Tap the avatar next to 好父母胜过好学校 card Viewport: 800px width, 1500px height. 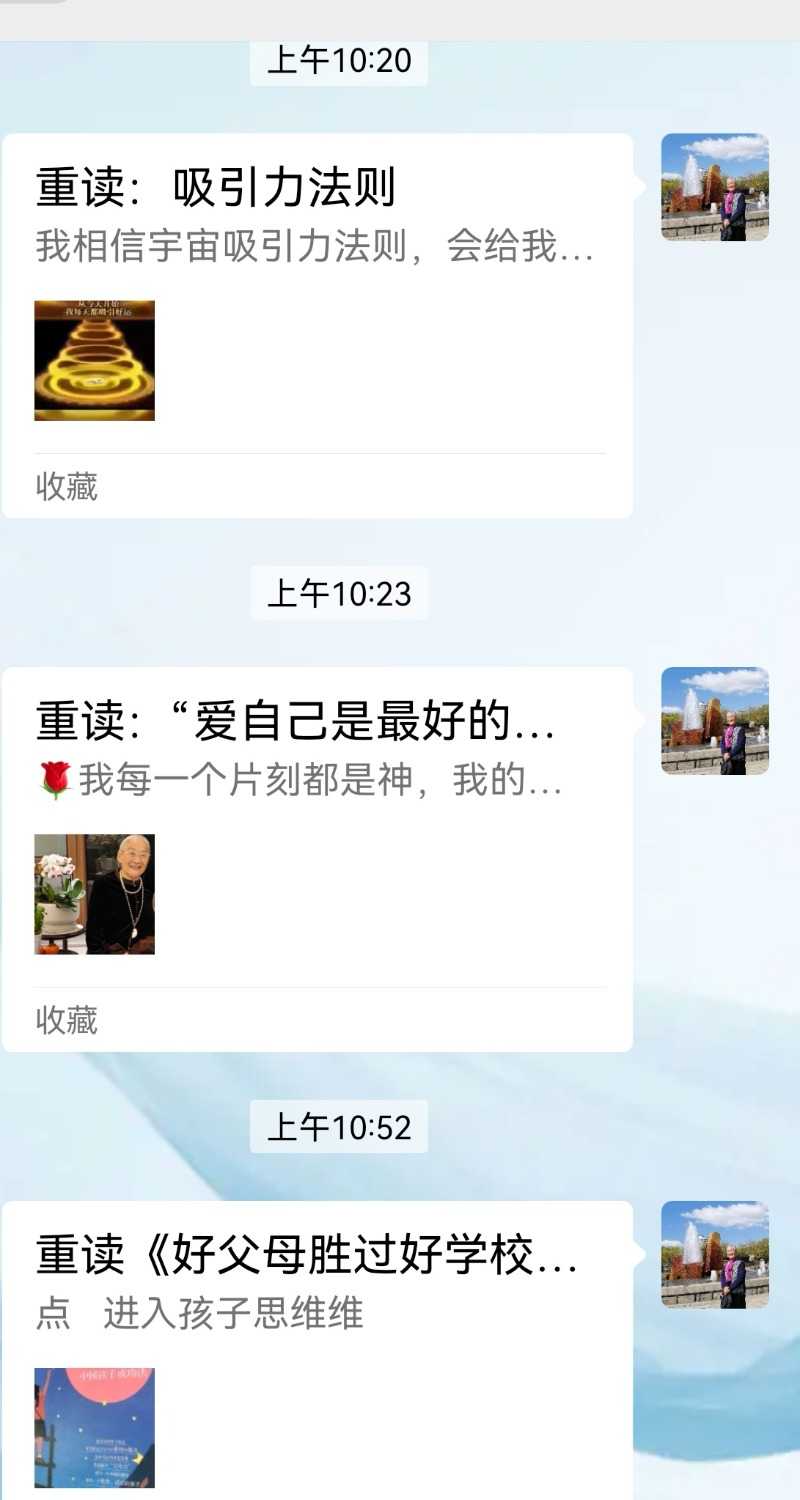(x=715, y=1254)
